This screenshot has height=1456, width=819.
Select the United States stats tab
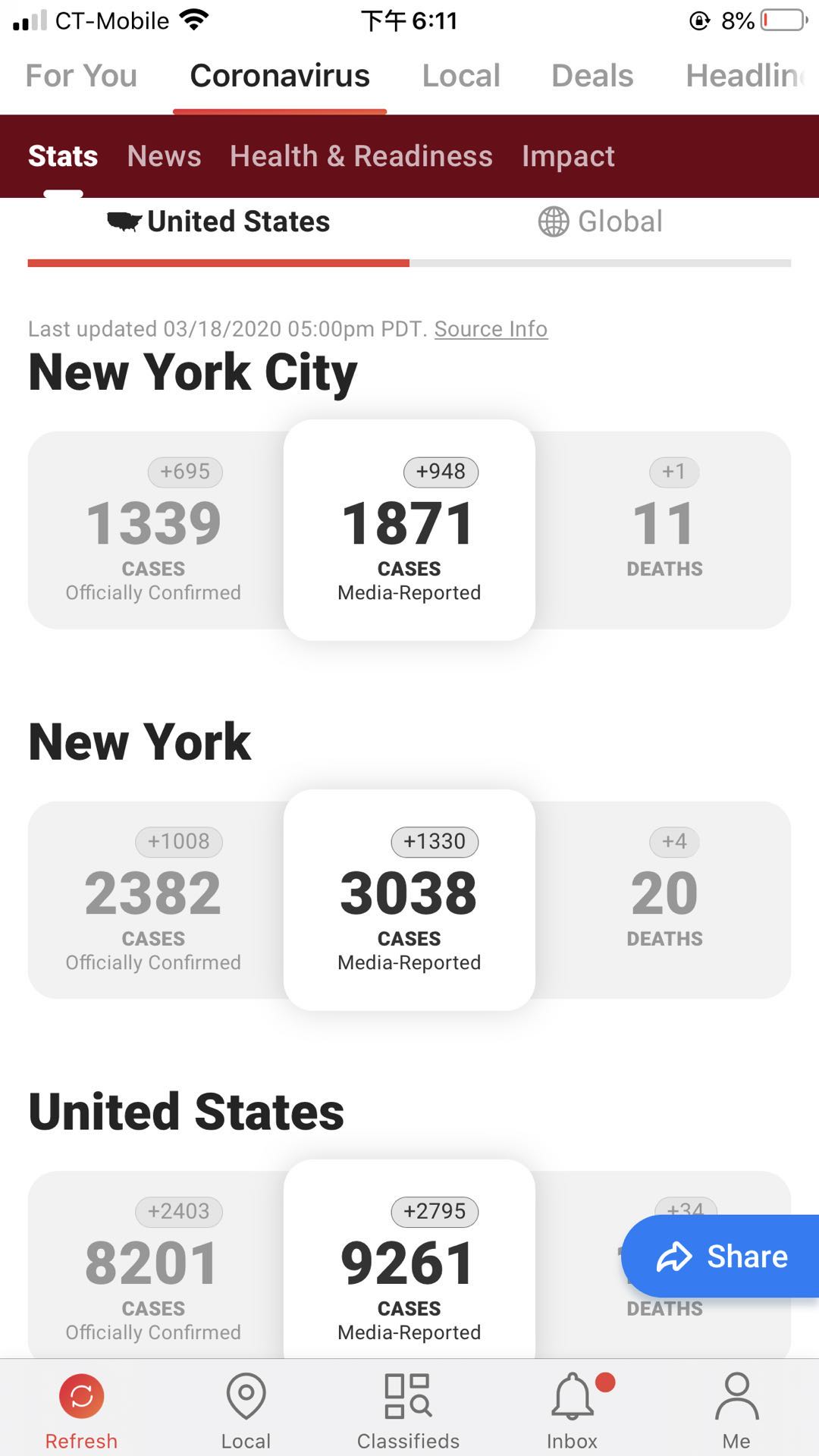(218, 221)
